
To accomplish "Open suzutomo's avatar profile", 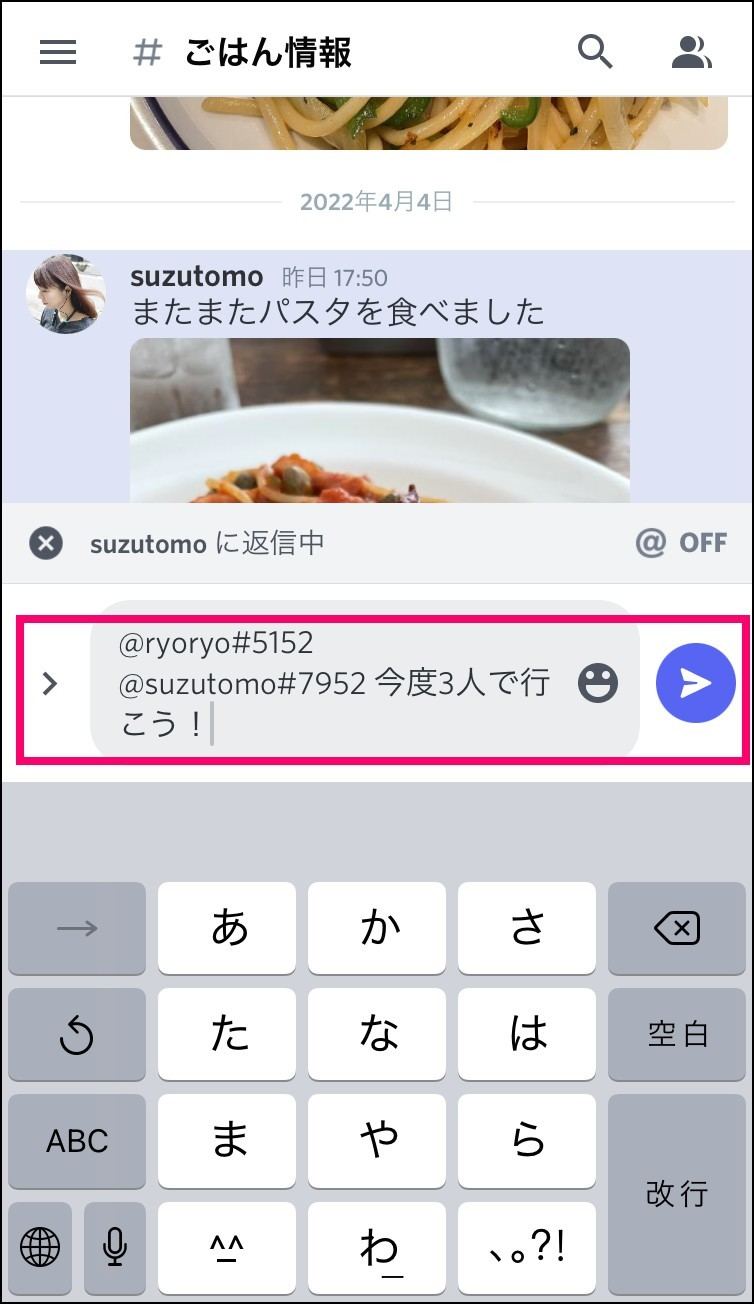I will [66, 293].
